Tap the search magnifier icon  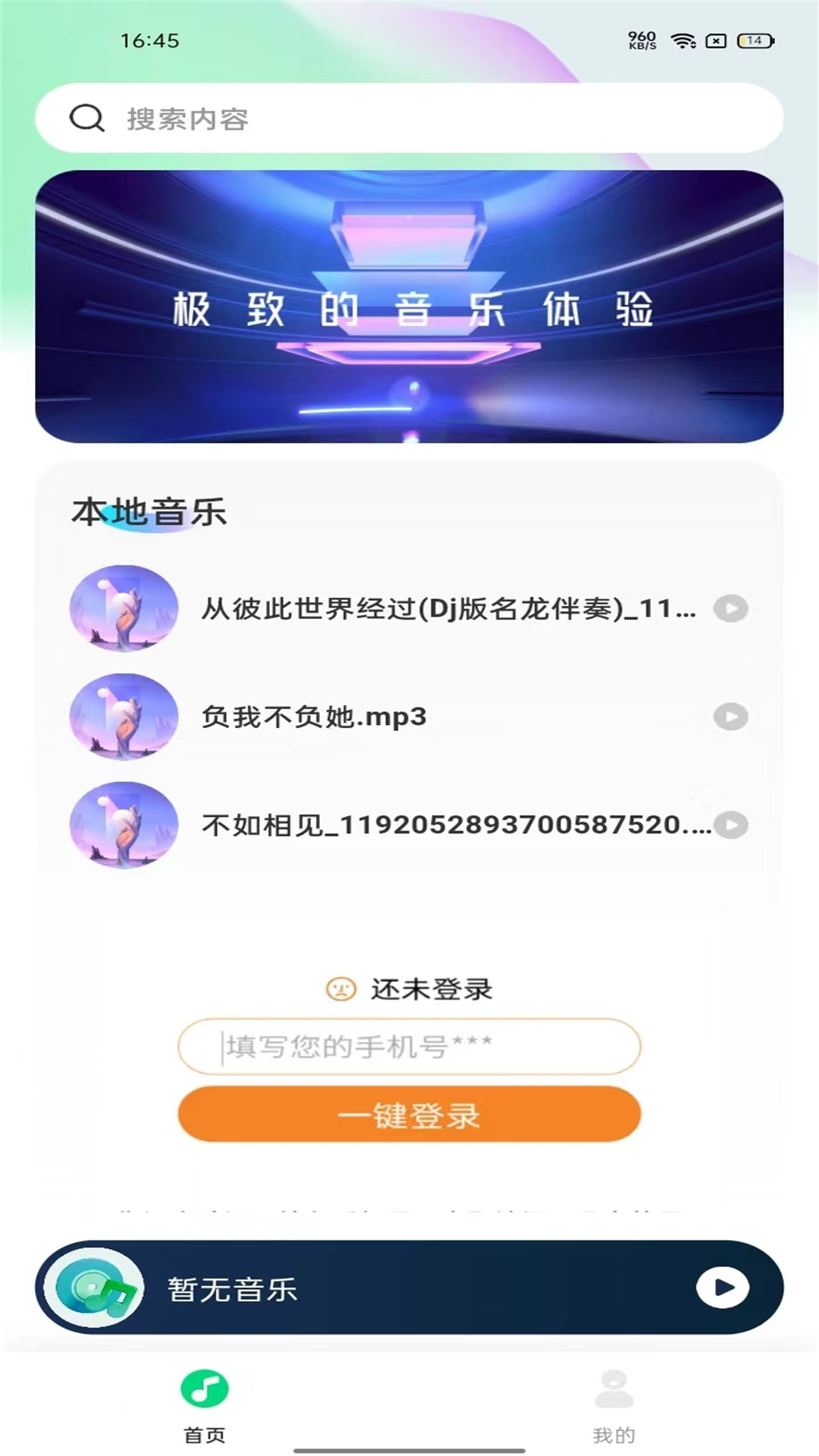(x=87, y=118)
